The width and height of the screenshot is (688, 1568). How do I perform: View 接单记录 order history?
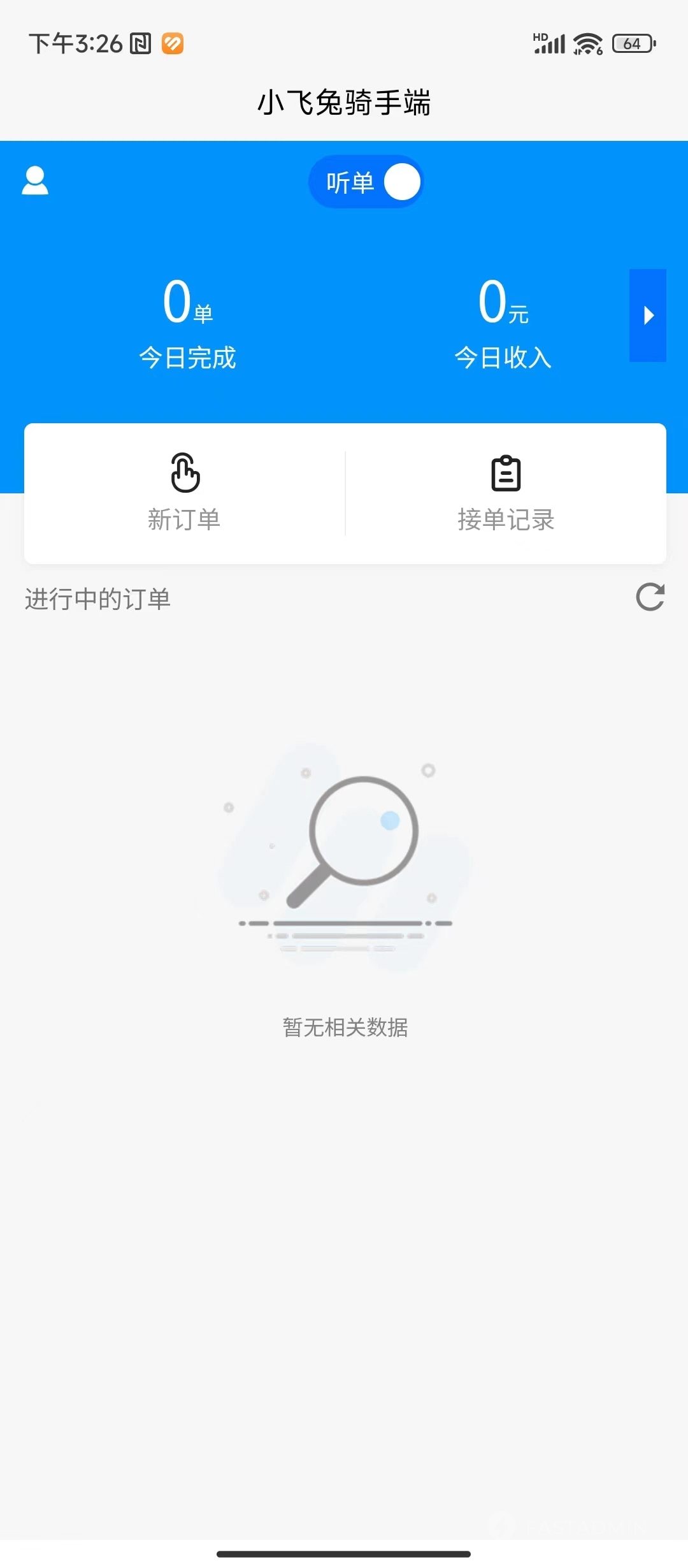coord(506,493)
